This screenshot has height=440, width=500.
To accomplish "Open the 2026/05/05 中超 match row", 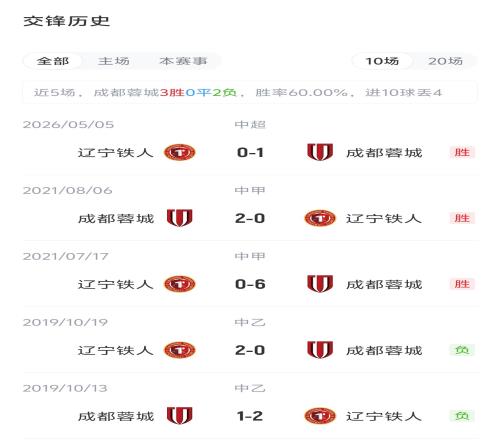I will pos(251,144).
